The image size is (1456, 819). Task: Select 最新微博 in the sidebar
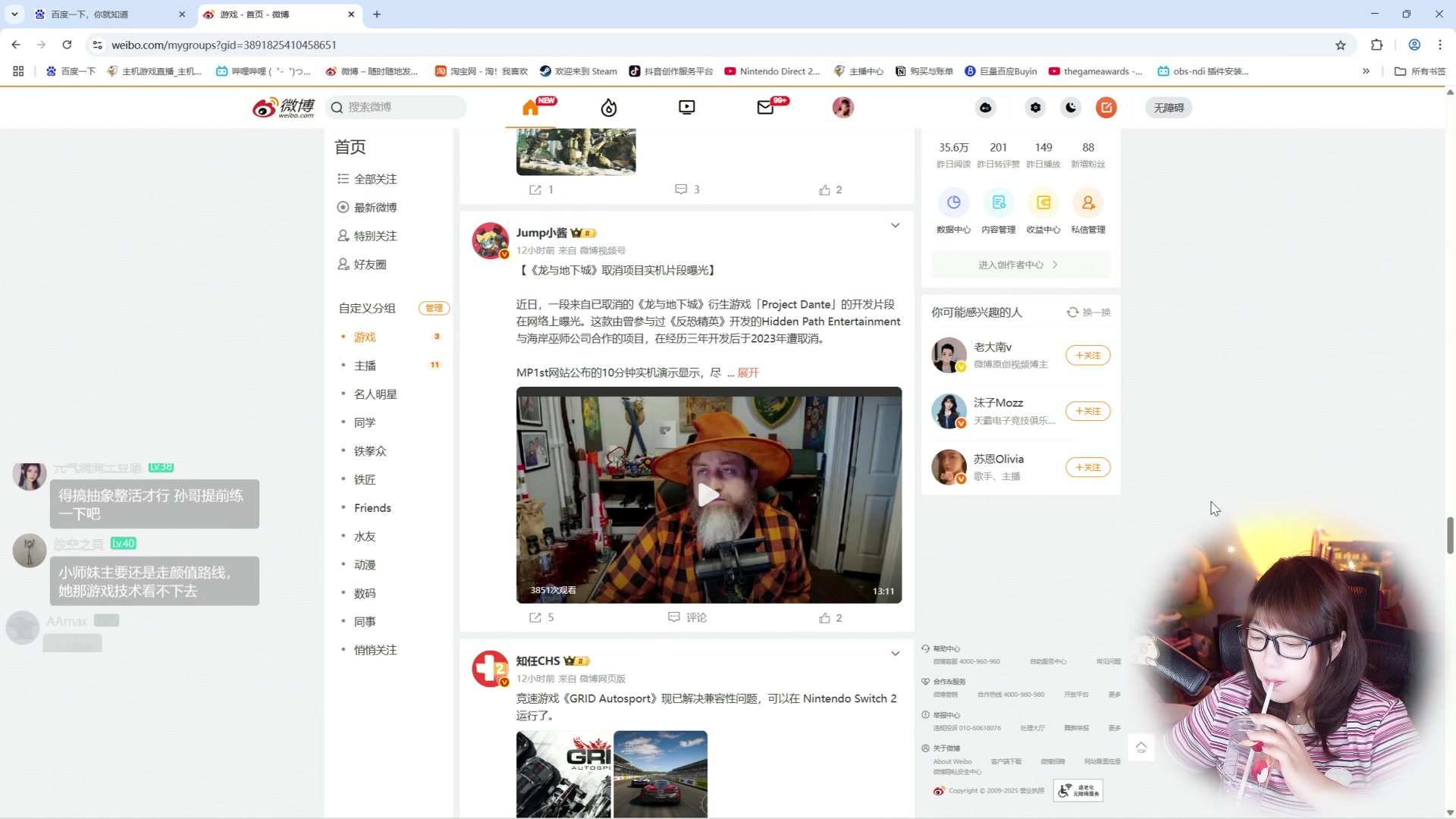(x=375, y=207)
